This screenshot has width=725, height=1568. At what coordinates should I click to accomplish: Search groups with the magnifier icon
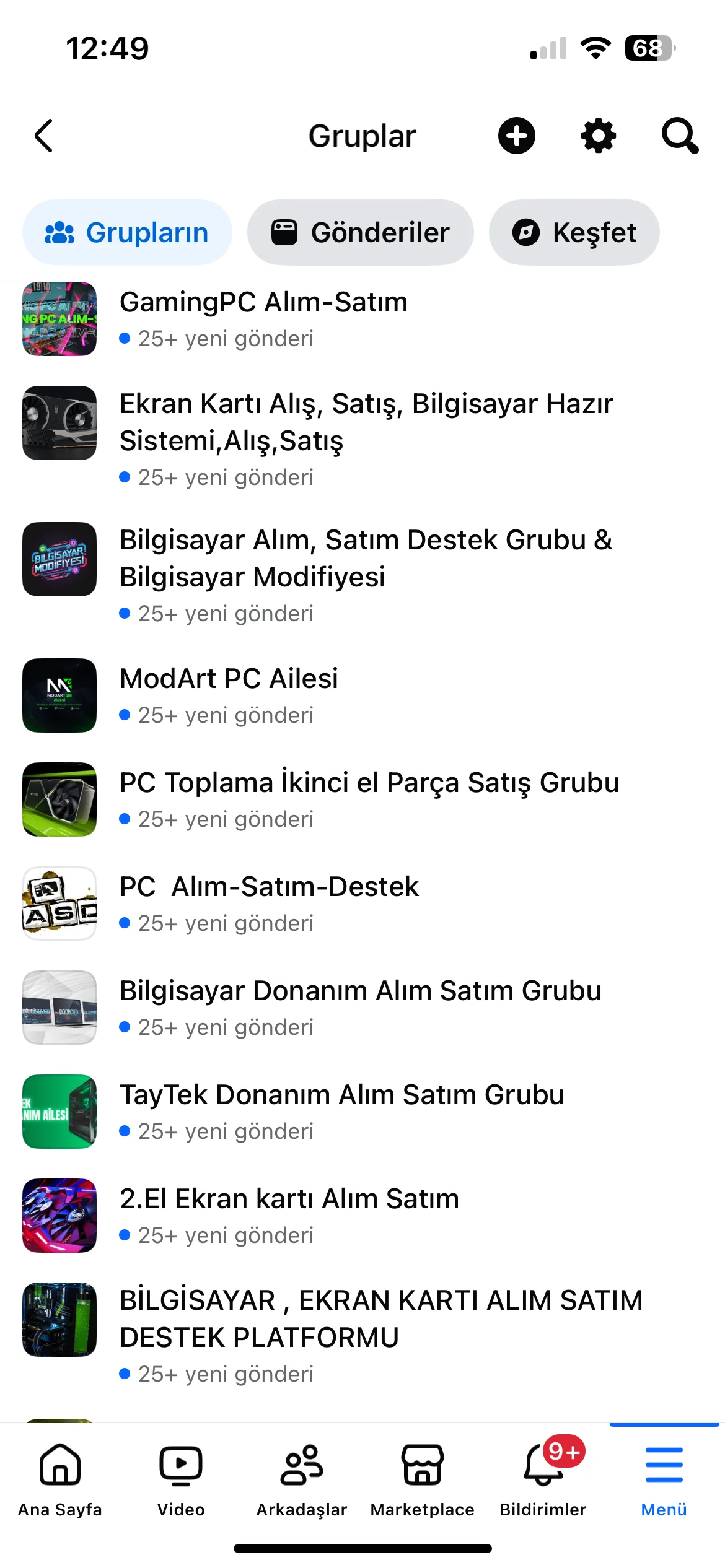tap(680, 136)
